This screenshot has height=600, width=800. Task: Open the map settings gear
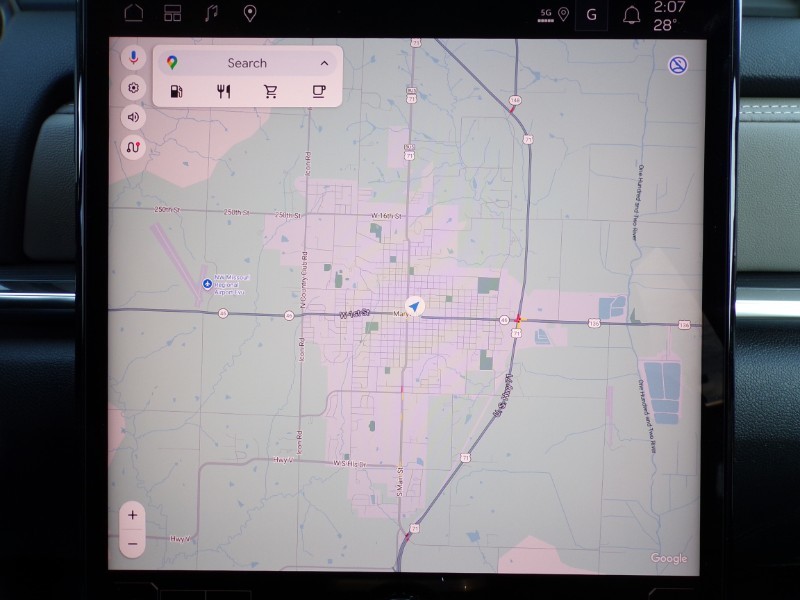point(133,87)
